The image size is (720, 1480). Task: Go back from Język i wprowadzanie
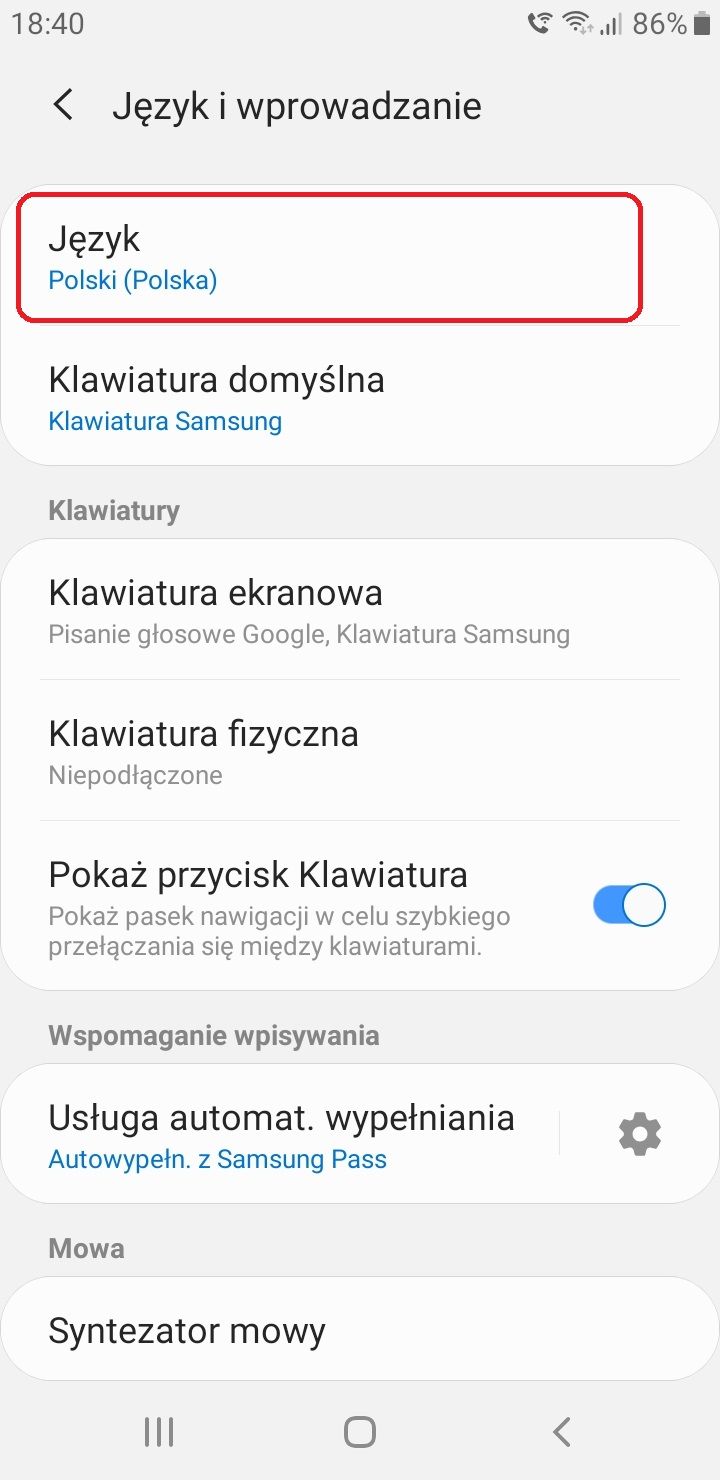click(x=63, y=105)
